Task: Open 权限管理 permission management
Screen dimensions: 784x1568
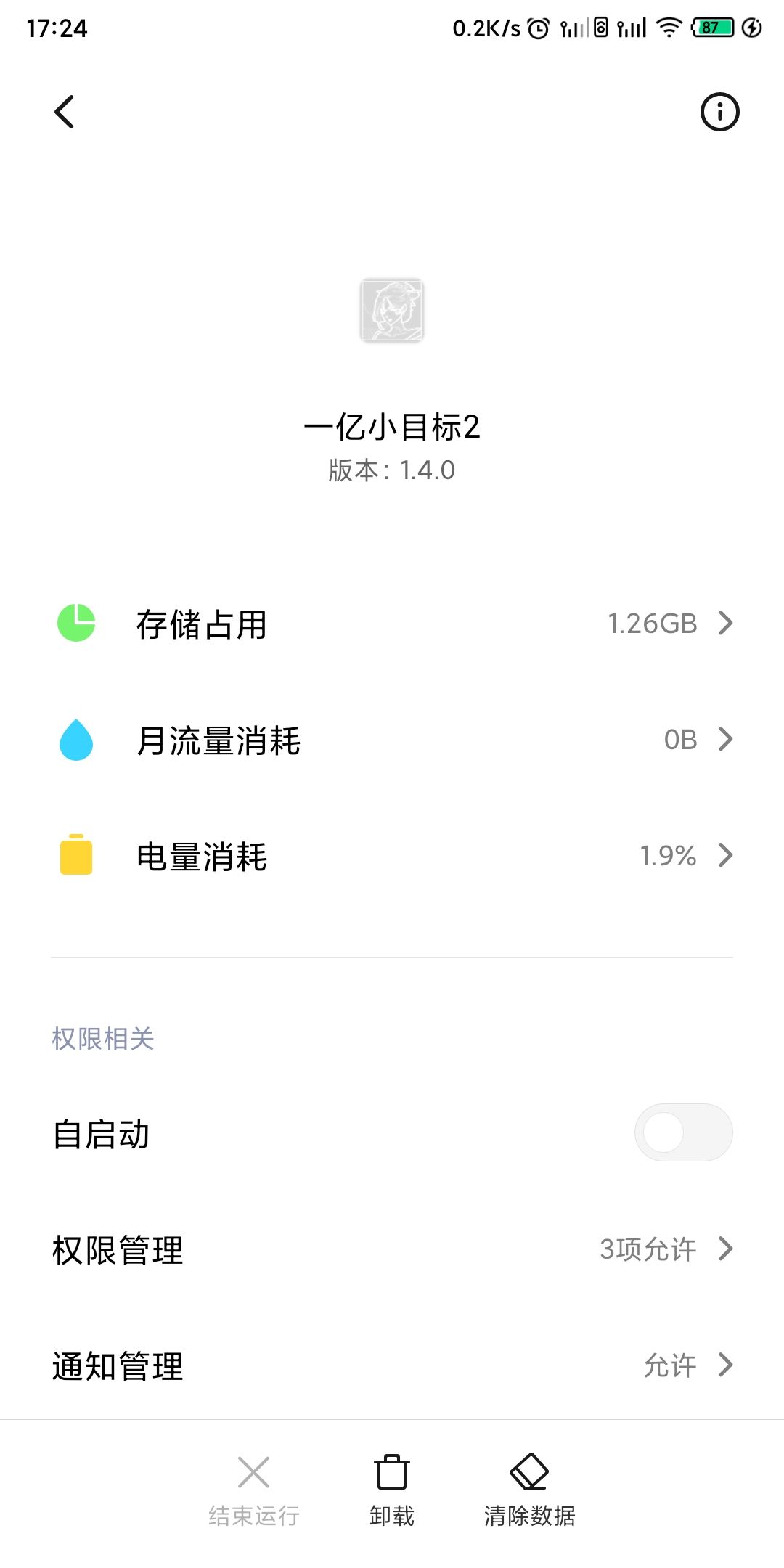Action: [x=392, y=1249]
